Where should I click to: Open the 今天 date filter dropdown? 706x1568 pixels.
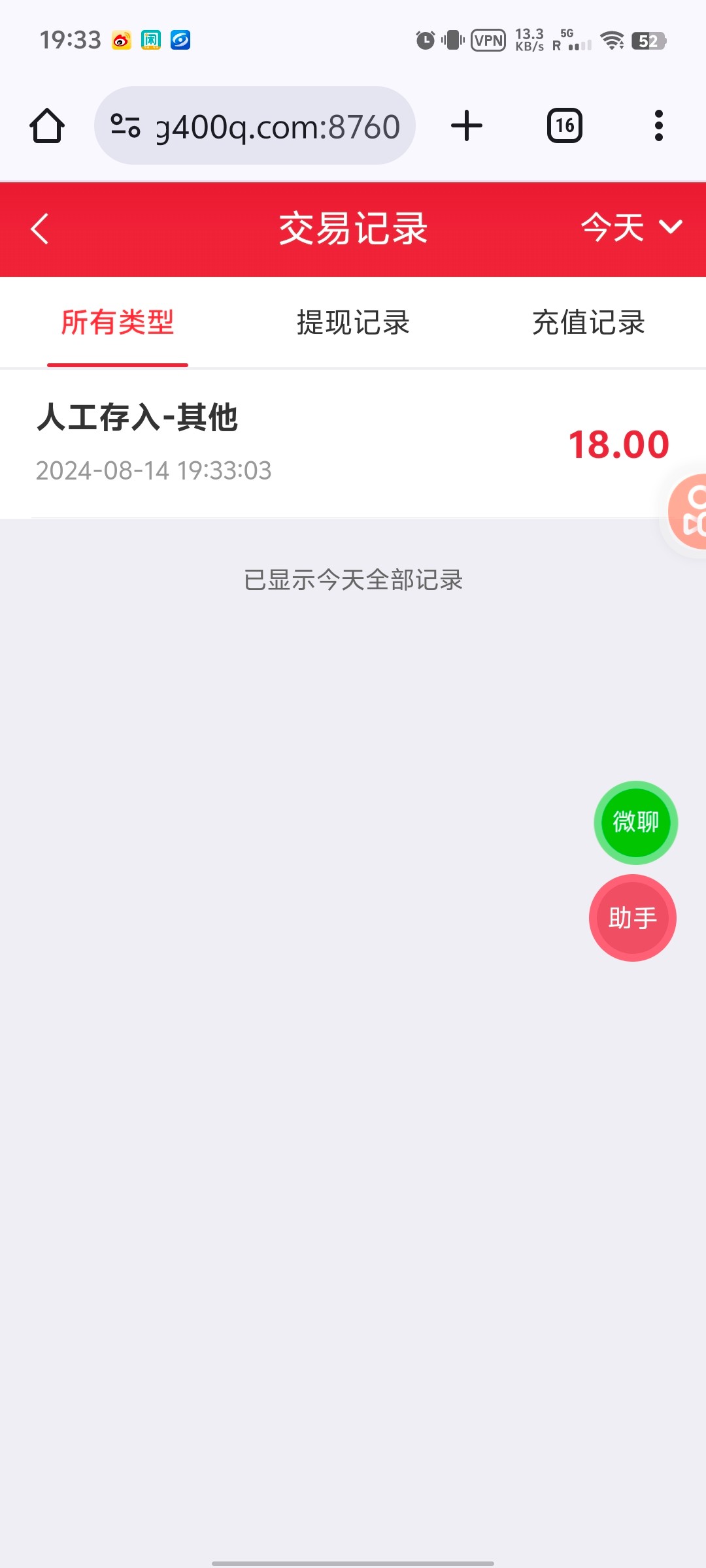631,228
